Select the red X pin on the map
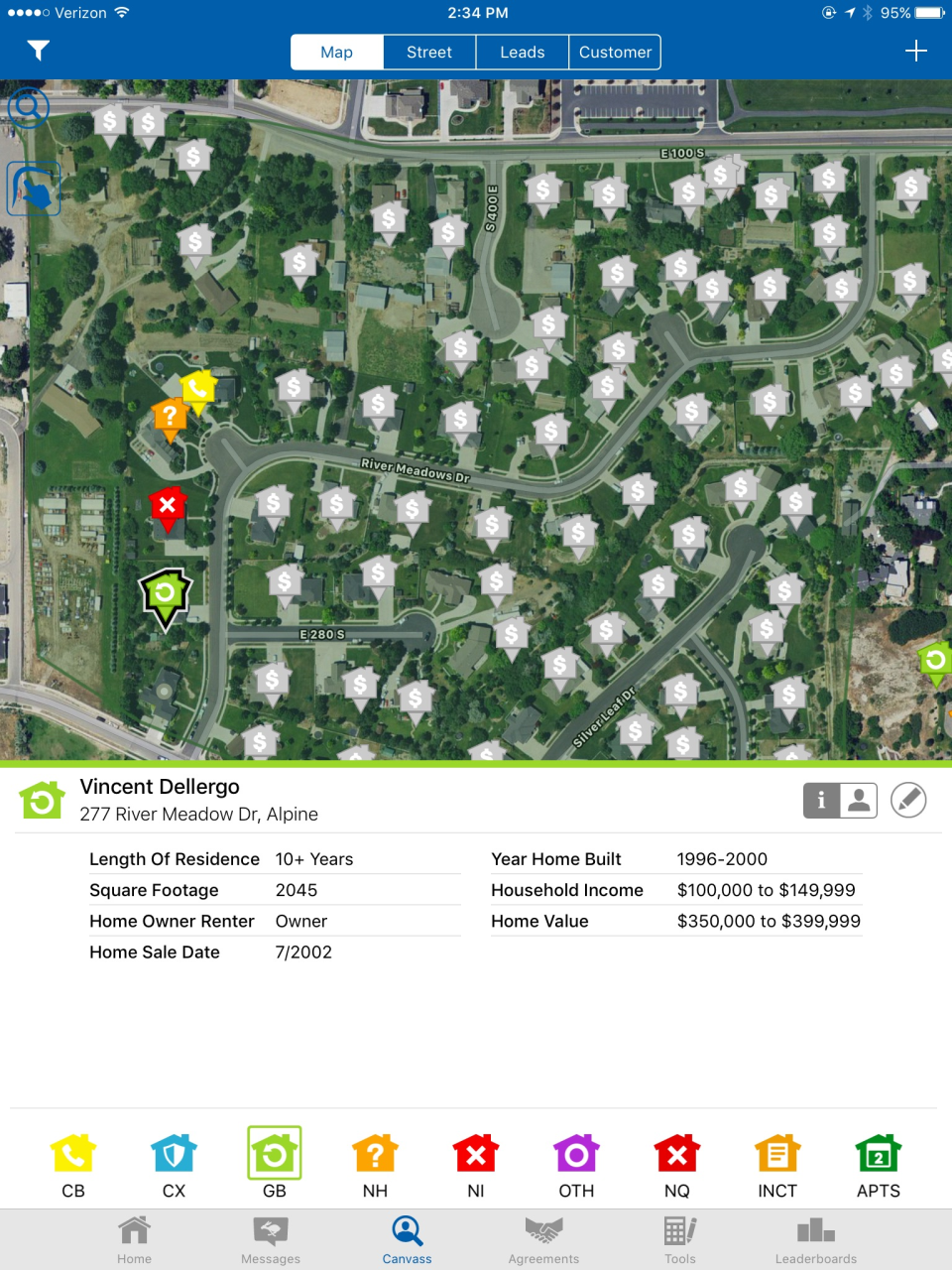Viewport: 952px width, 1270px height. click(168, 507)
